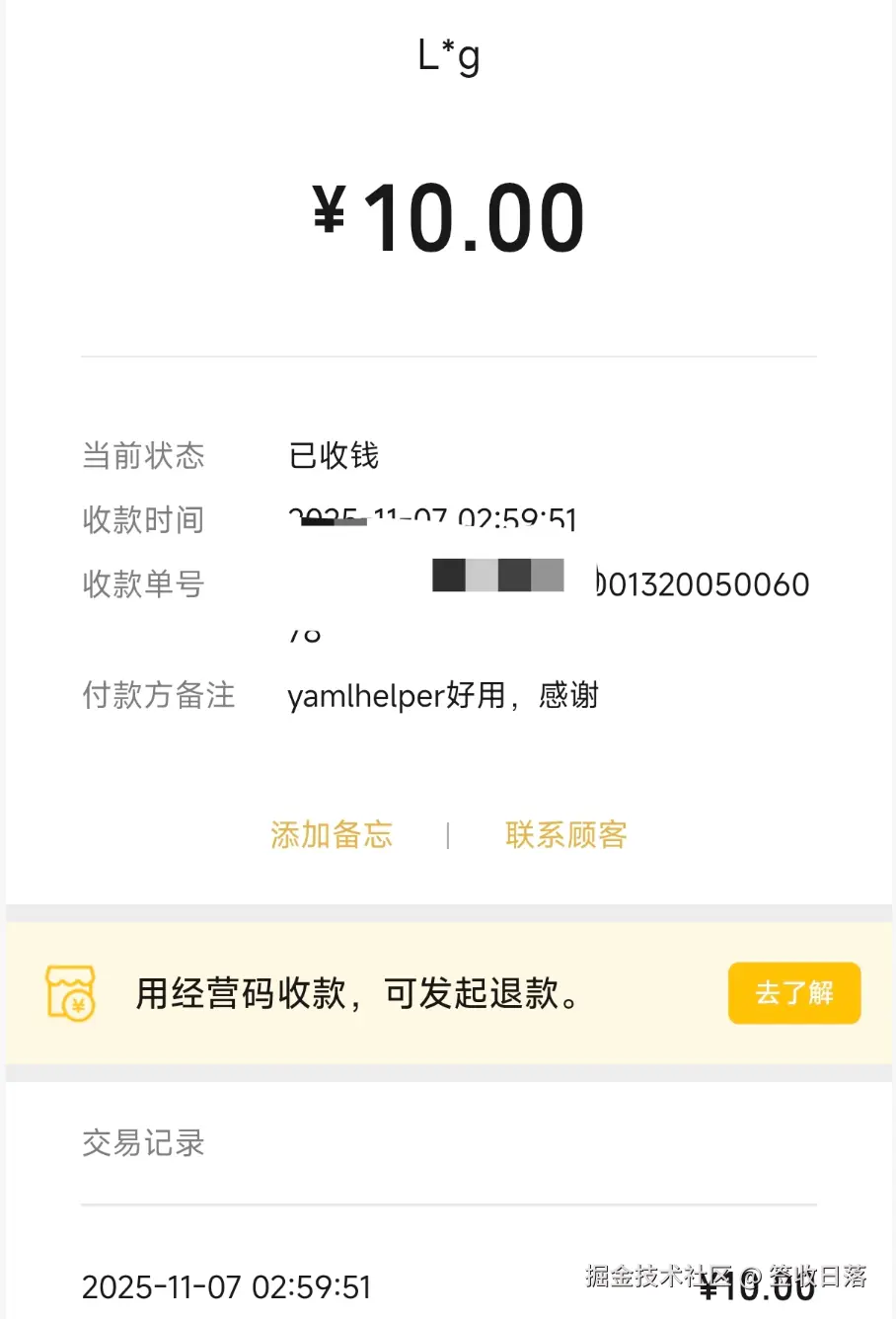Select the remark text yamlhelper好用，感谢
This screenshot has height=1319, width=896.
pyautogui.click(x=444, y=696)
